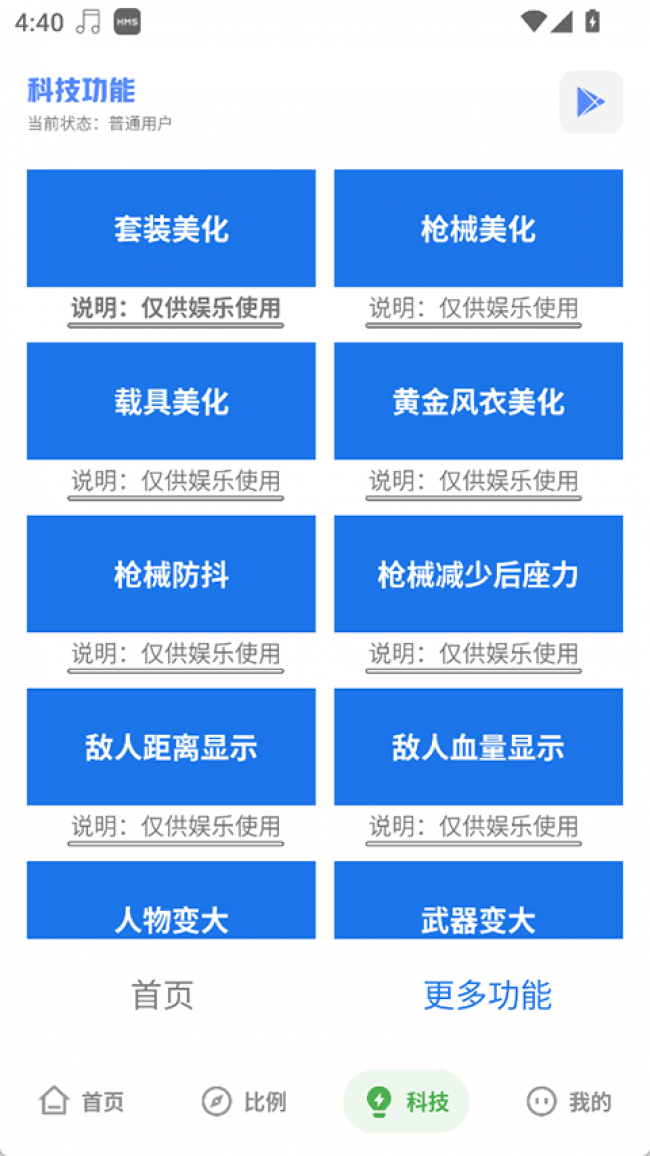650x1156 pixels.
Task: Open the 比例 tab
Action: tap(244, 1102)
